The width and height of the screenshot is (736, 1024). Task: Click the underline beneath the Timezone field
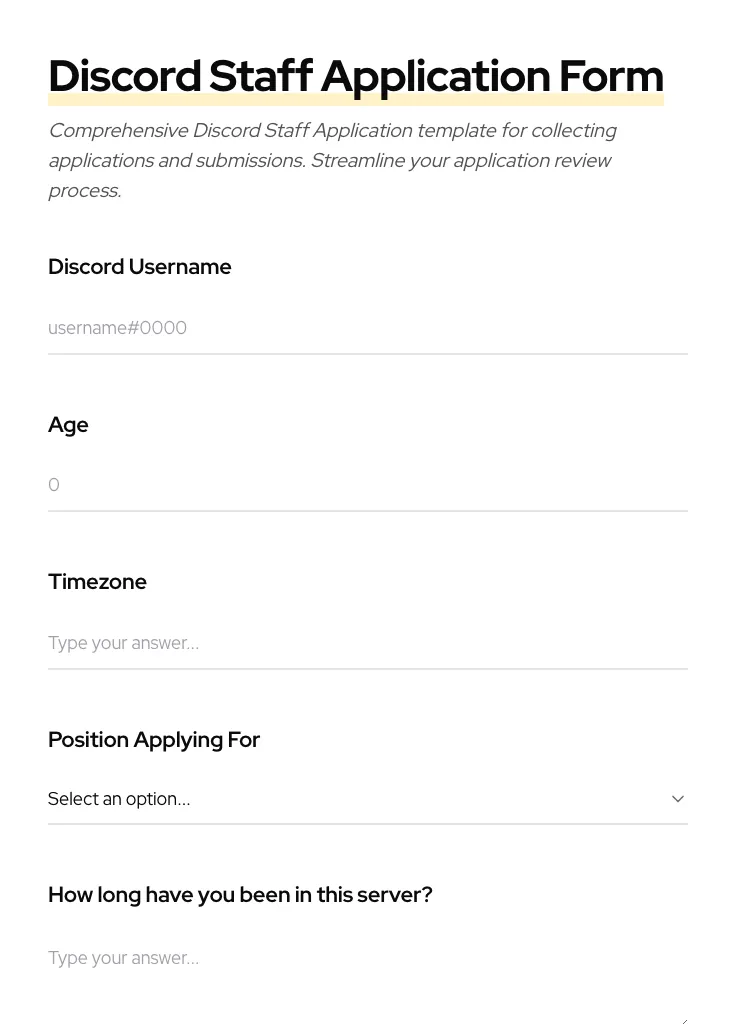point(367,668)
